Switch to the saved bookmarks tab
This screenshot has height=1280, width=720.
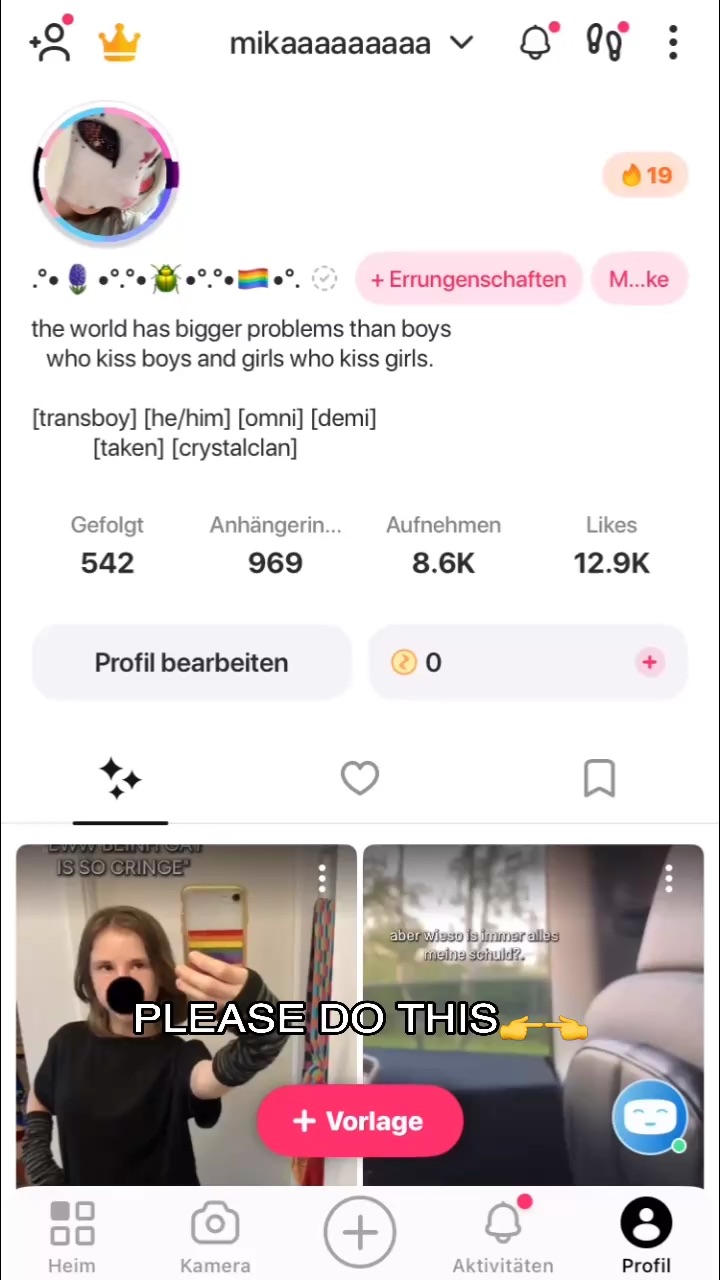click(x=599, y=778)
